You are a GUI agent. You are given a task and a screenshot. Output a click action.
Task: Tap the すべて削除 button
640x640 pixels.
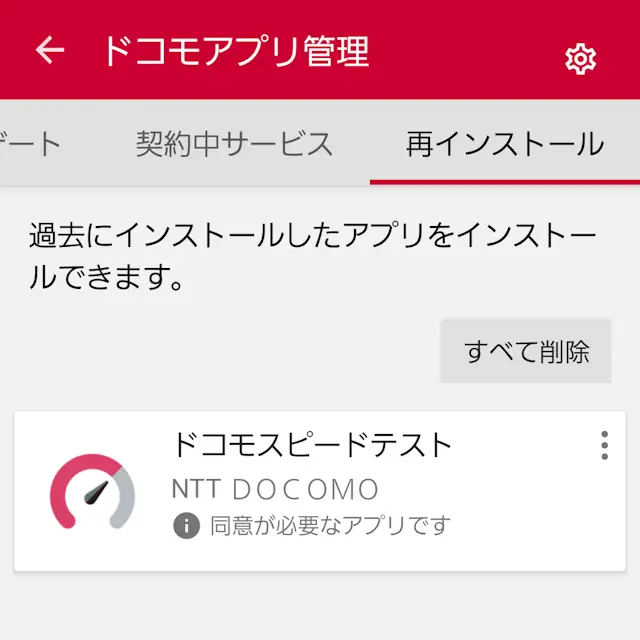pyautogui.click(x=526, y=351)
